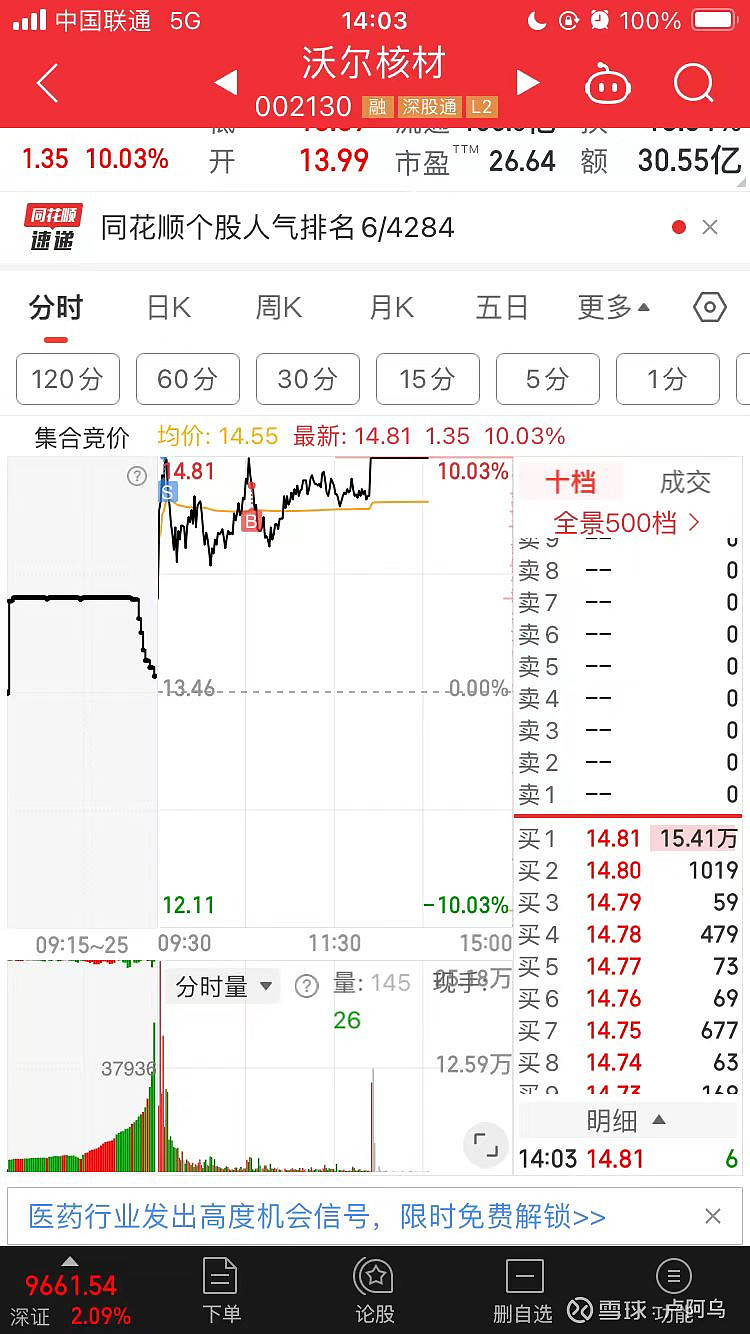Open the 分时量 indicator dropdown
This screenshot has width=750, height=1334.
point(224,987)
